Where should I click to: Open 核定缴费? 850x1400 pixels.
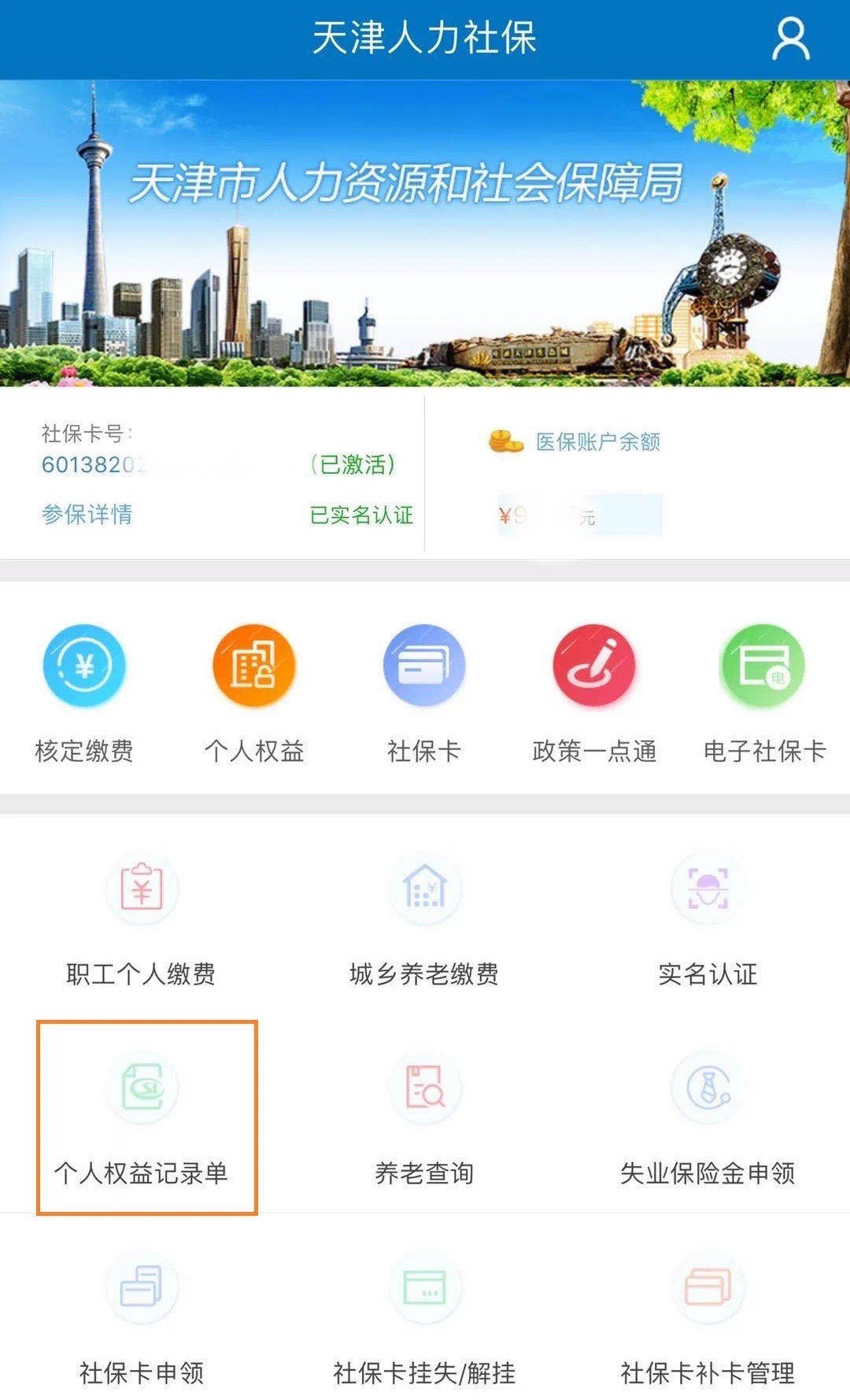pyautogui.click(x=84, y=693)
